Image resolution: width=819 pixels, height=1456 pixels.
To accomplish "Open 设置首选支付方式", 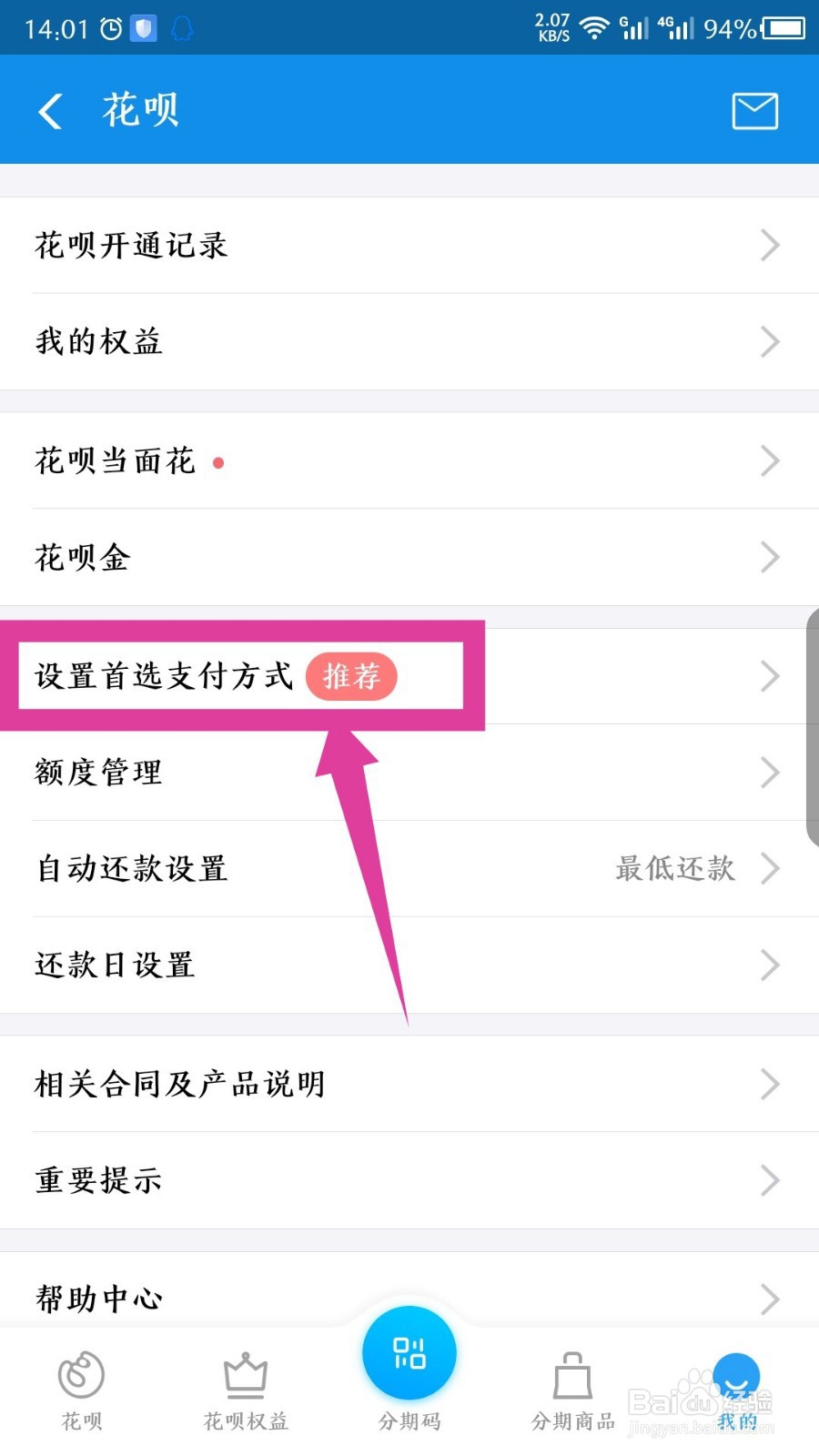I will point(162,677).
